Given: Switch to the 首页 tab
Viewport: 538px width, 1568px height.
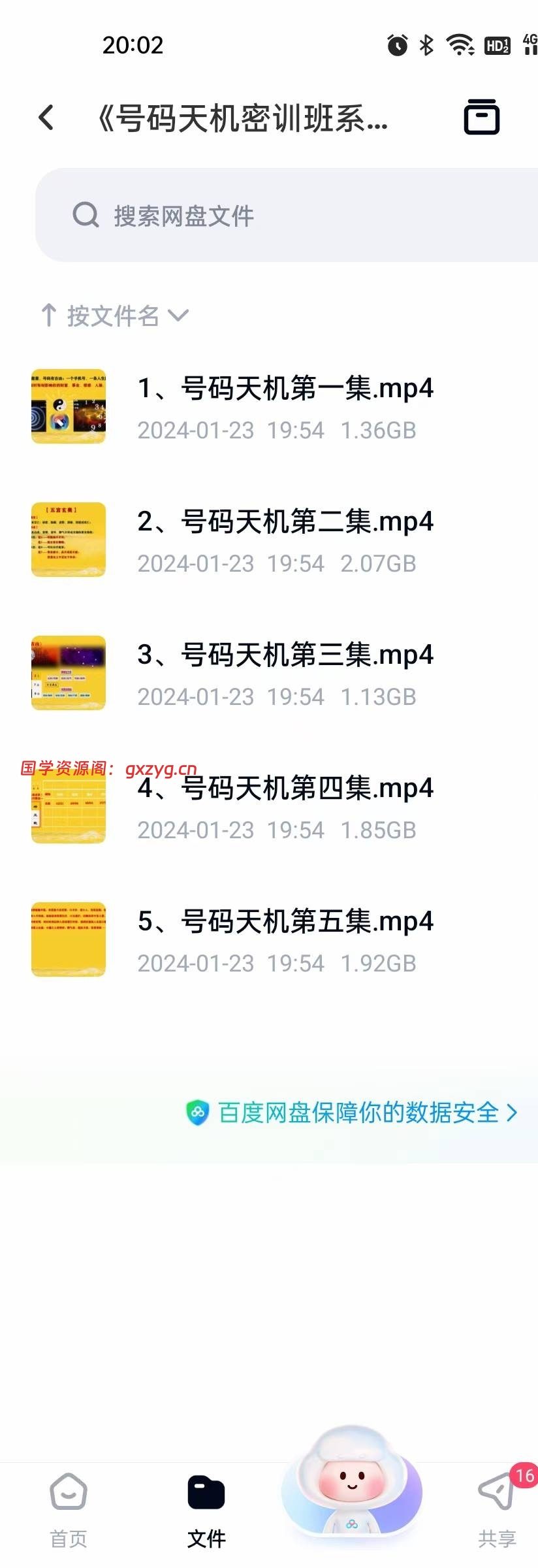Looking at the screenshot, I should click(69, 1509).
